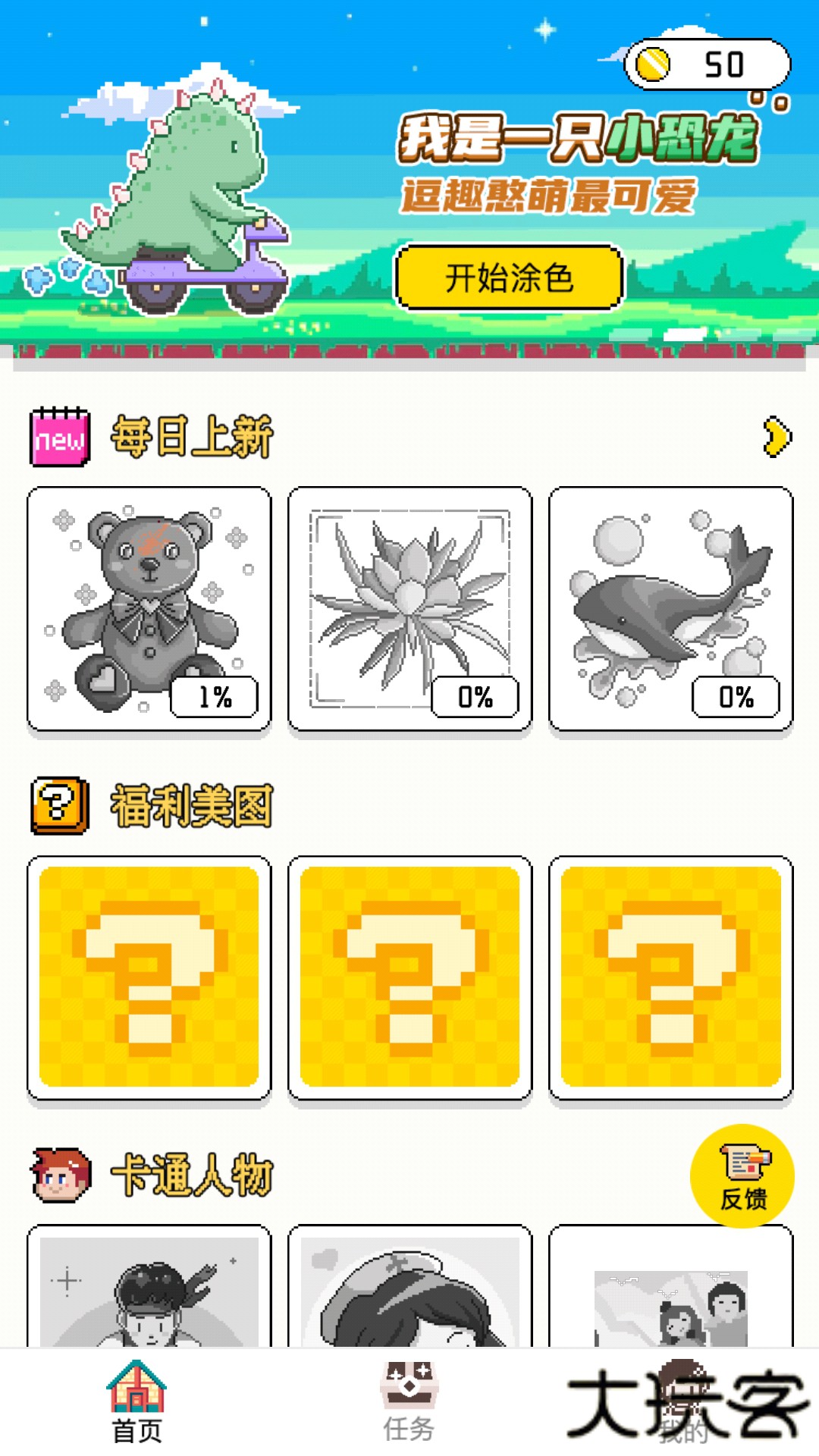Switch to the 首页 tab

click(x=136, y=1403)
